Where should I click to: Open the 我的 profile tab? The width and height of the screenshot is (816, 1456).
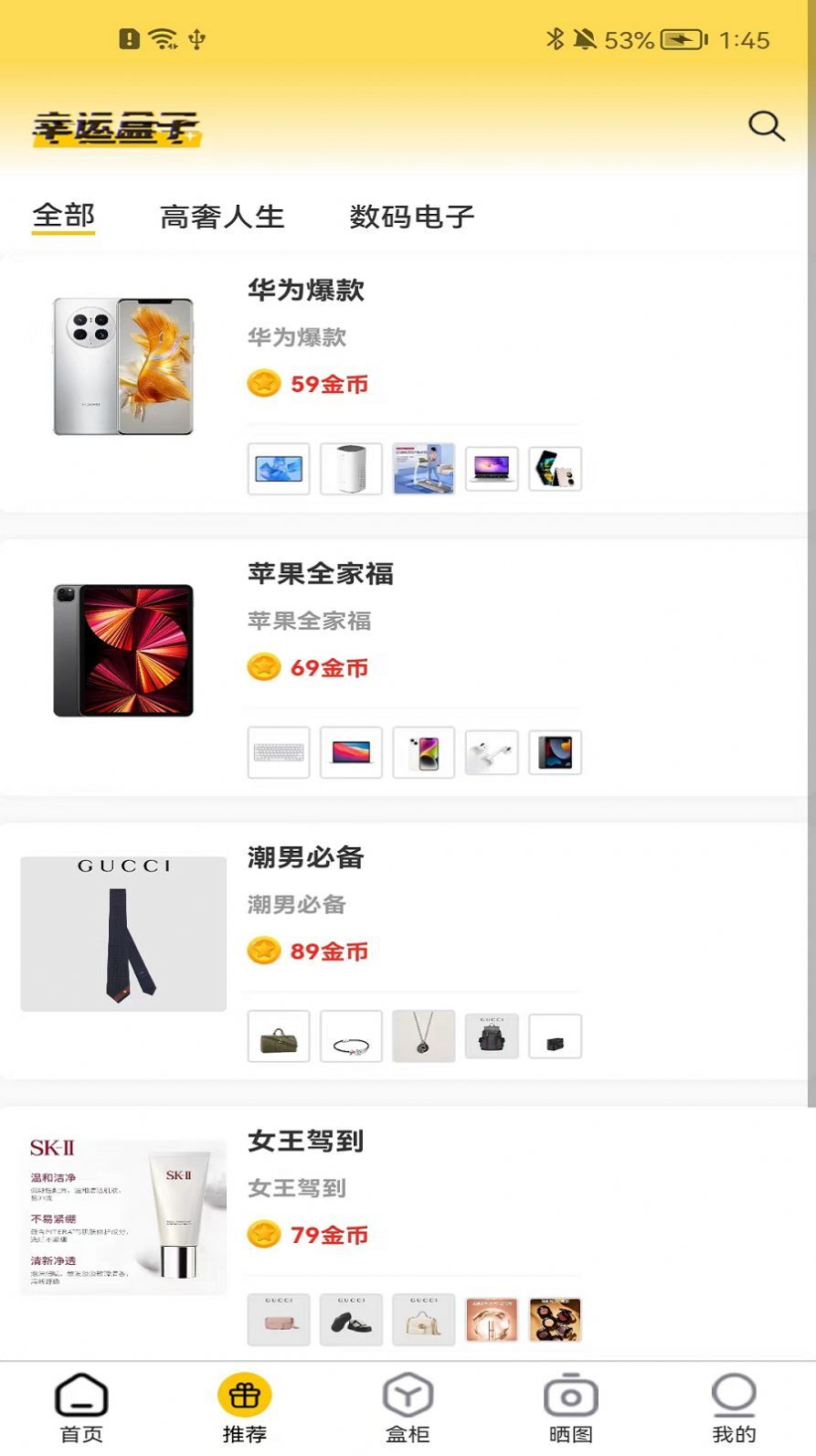pos(734,1408)
